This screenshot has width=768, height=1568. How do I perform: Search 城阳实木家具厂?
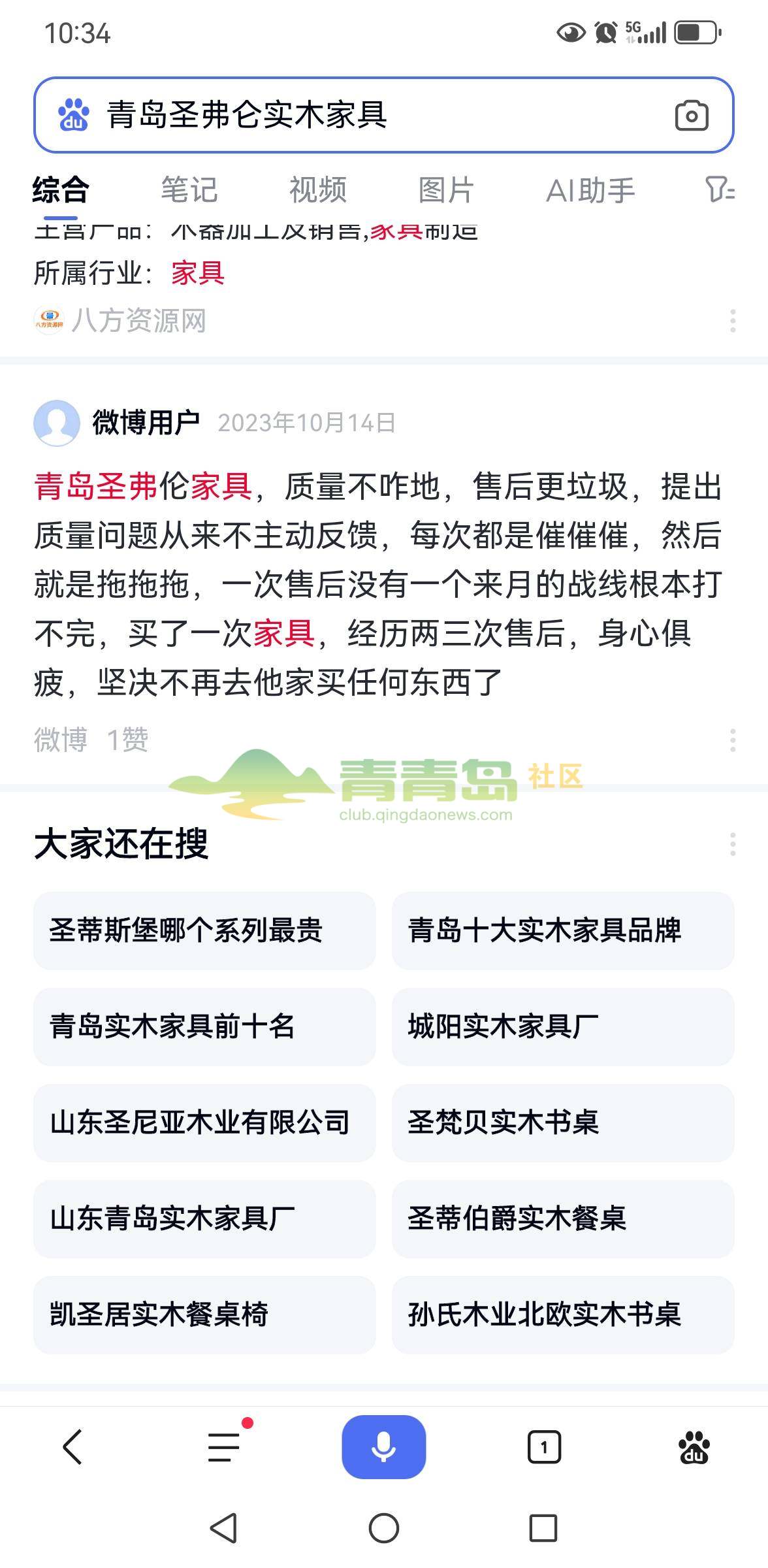point(563,1026)
